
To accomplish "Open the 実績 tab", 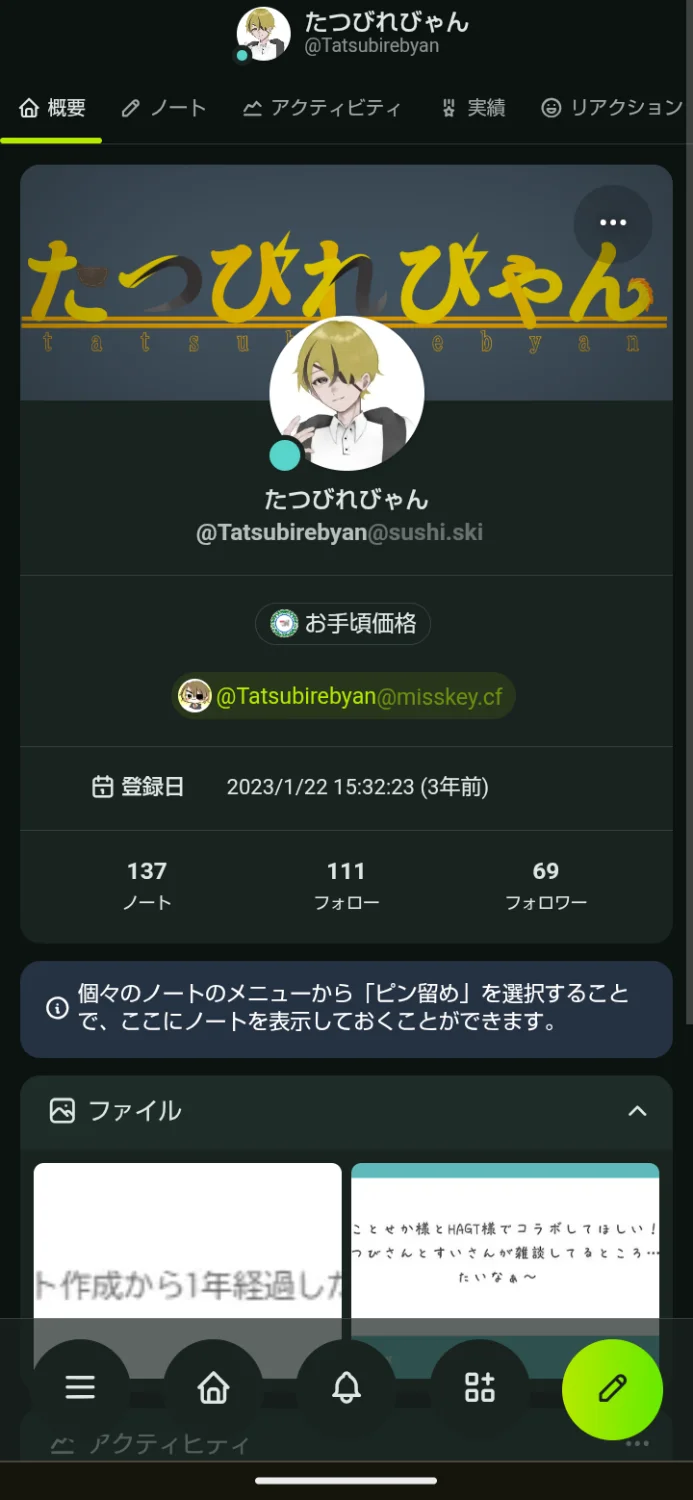I will coord(473,108).
